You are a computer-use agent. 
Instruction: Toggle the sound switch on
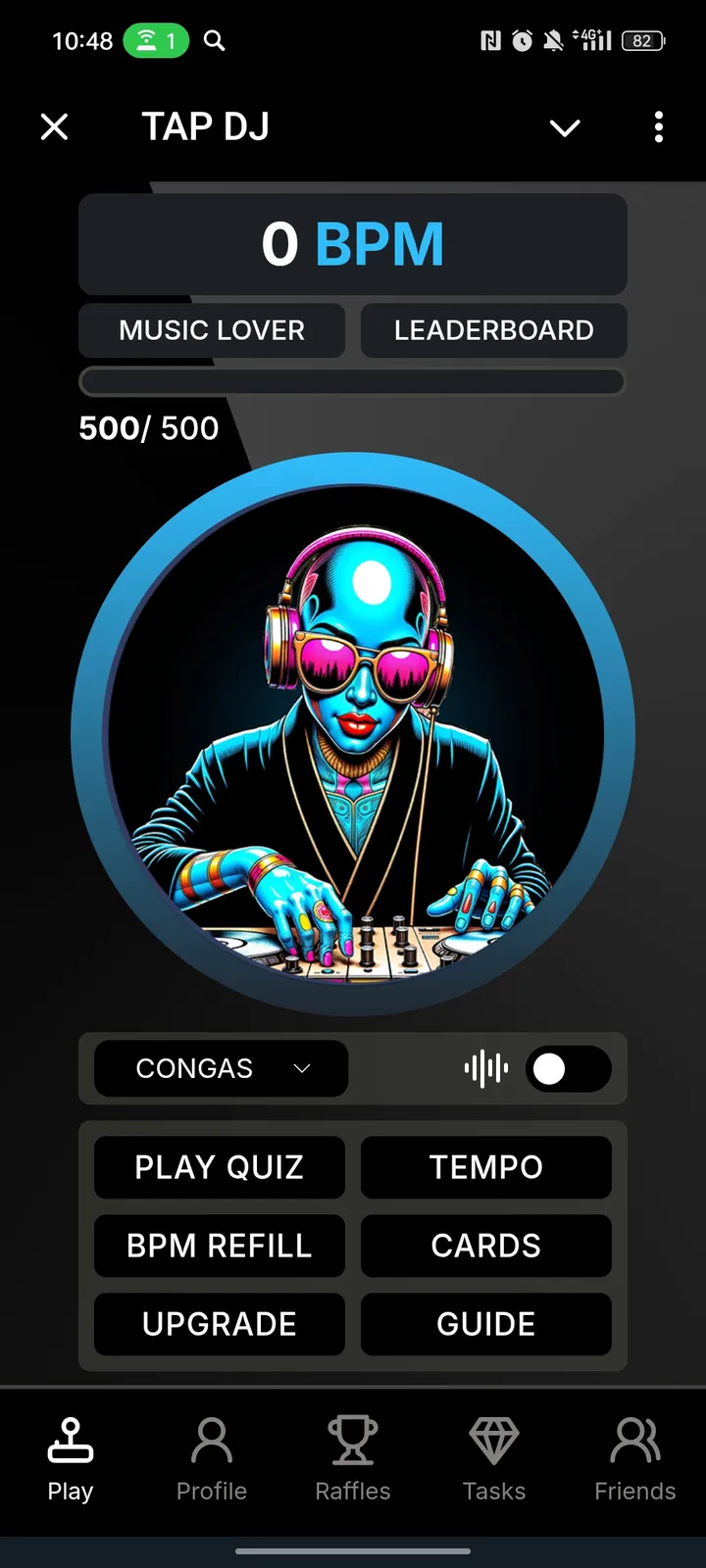point(569,1068)
